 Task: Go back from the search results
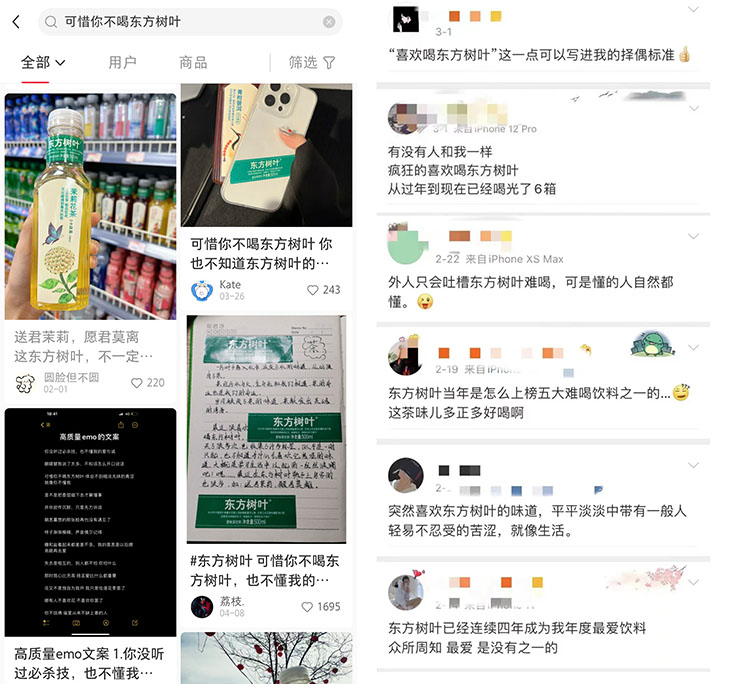pyautogui.click(x=16, y=21)
